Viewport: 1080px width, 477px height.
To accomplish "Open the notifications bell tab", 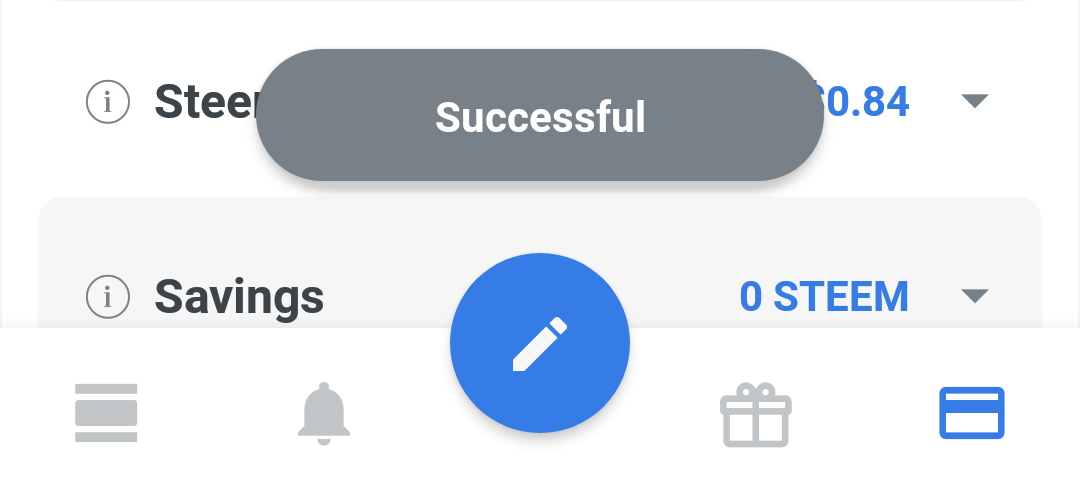I will pyautogui.click(x=324, y=412).
